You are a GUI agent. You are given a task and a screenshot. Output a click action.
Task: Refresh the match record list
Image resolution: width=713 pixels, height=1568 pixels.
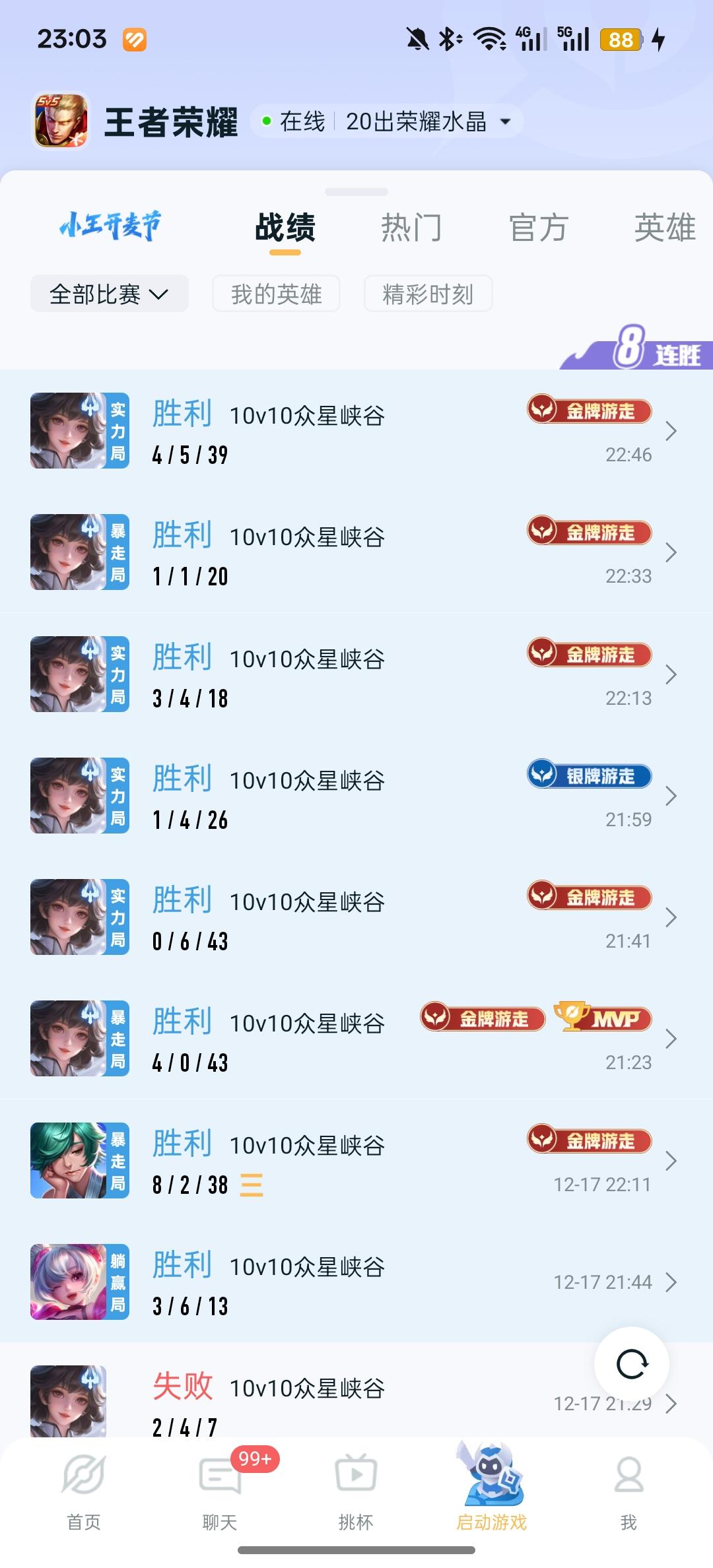(x=632, y=1364)
